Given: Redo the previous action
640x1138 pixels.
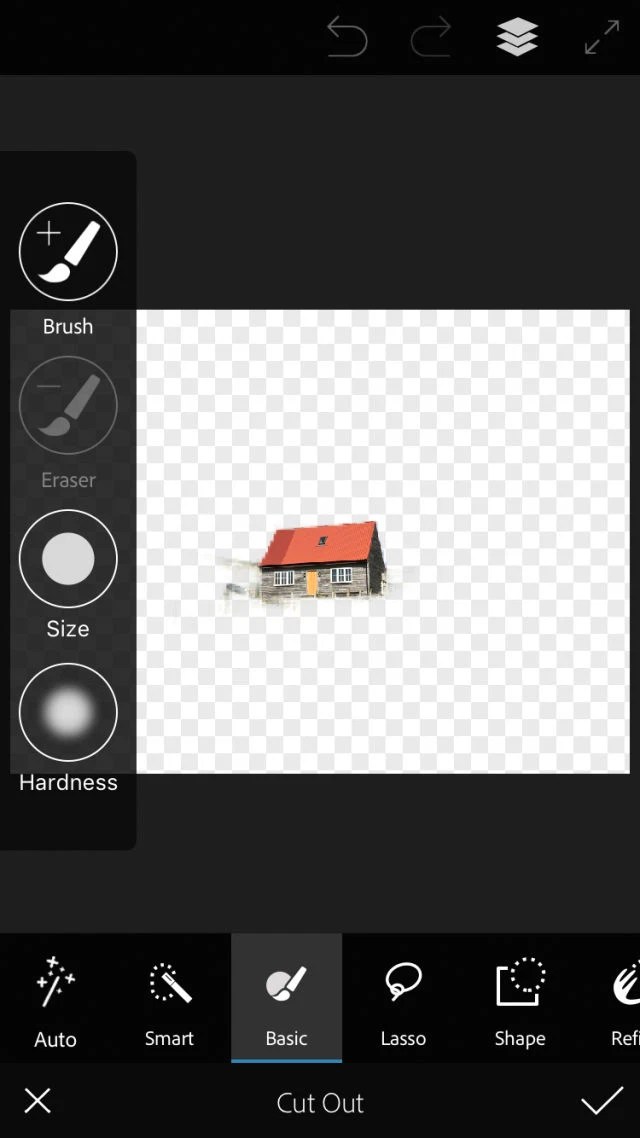Looking at the screenshot, I should (431, 38).
